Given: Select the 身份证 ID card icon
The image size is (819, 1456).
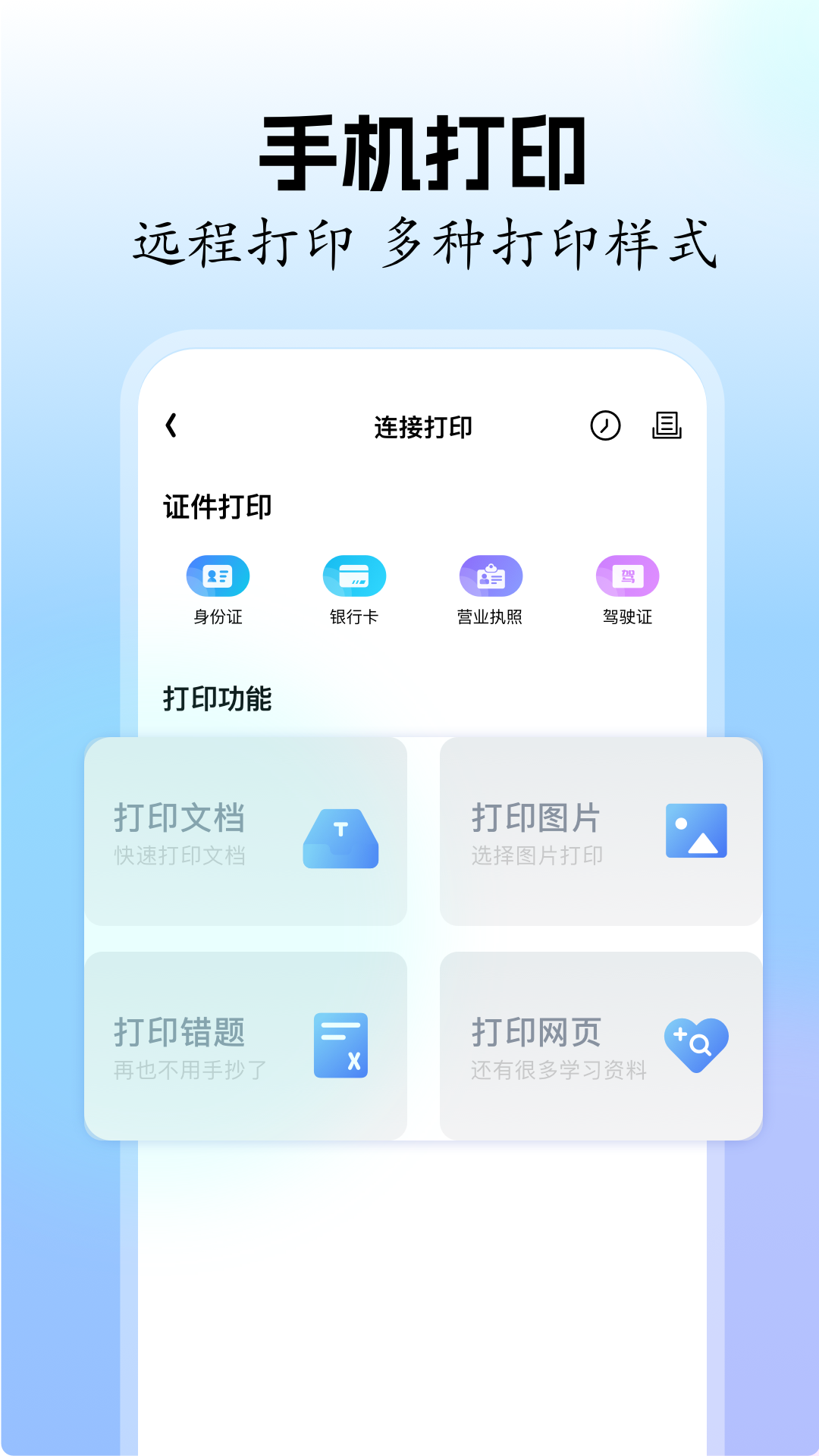Looking at the screenshot, I should click(217, 576).
